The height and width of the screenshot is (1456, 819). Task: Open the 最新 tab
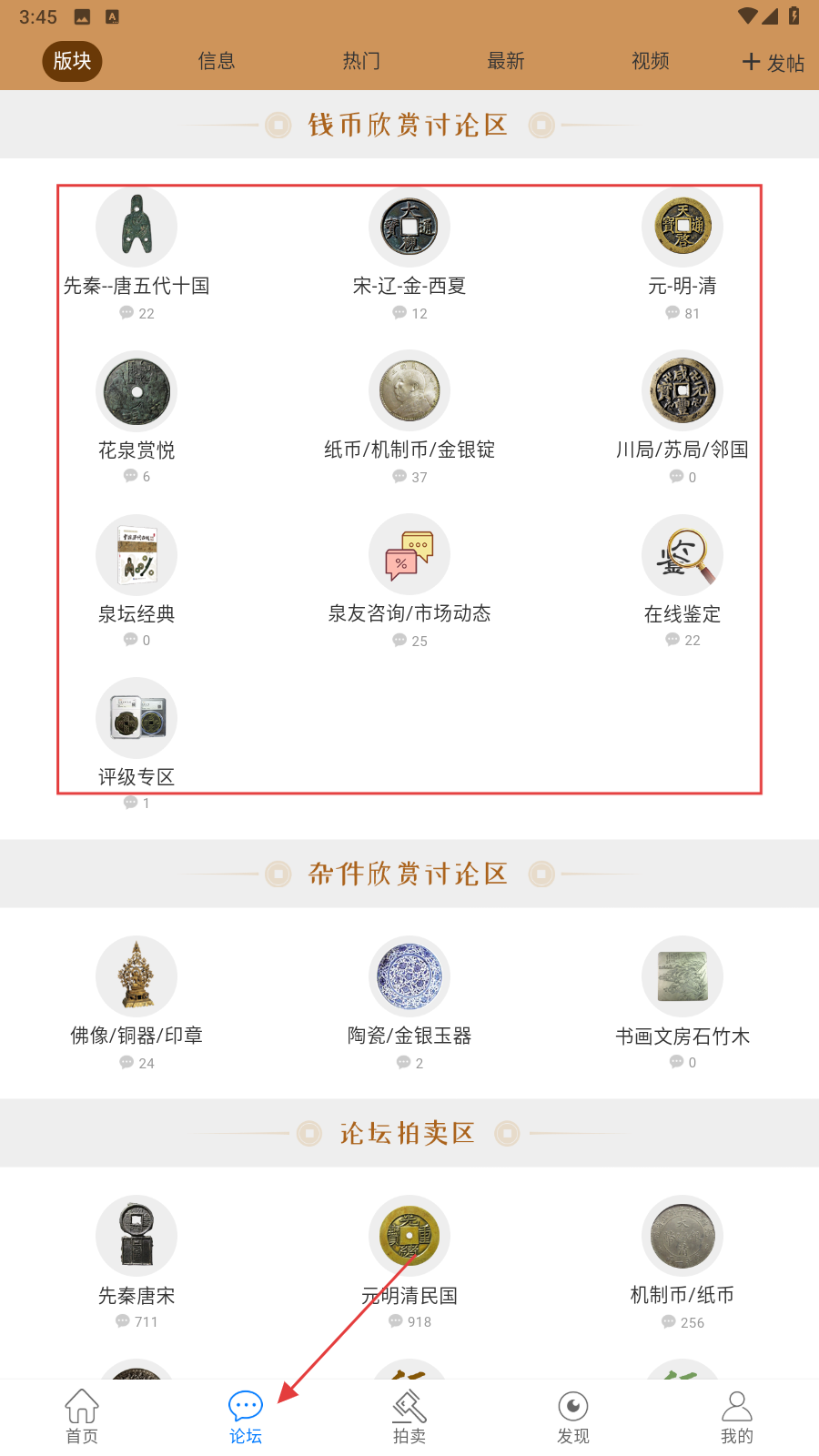point(506,61)
